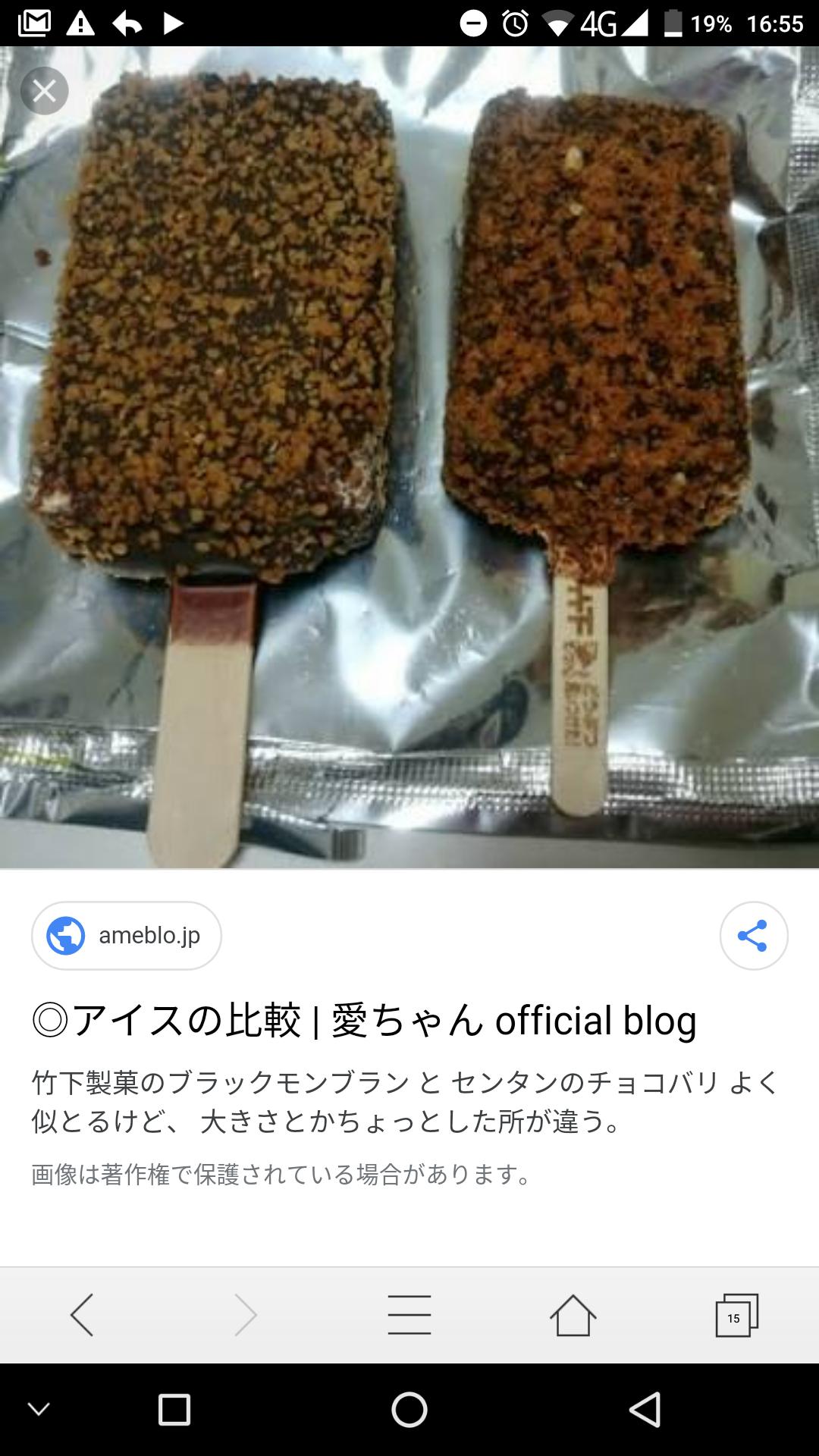
Task: Close the image preview
Action: click(44, 91)
